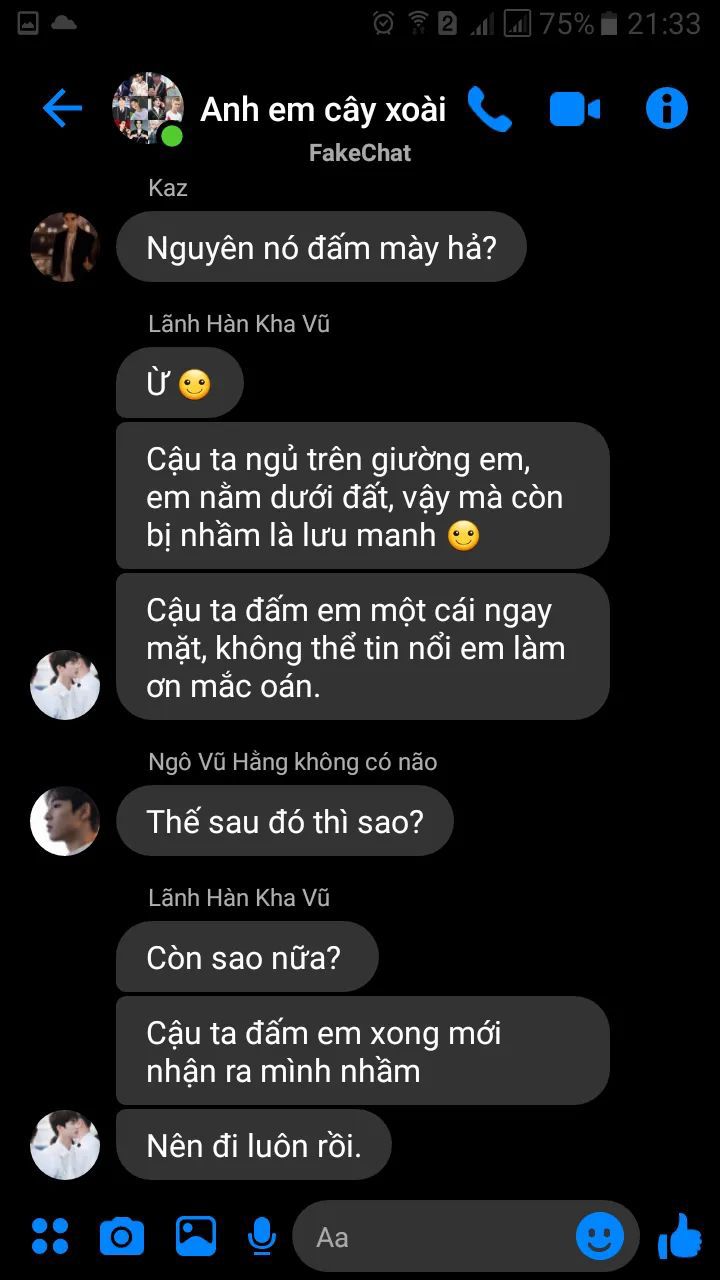Open the emoji picker in the message field

[x=600, y=1238]
